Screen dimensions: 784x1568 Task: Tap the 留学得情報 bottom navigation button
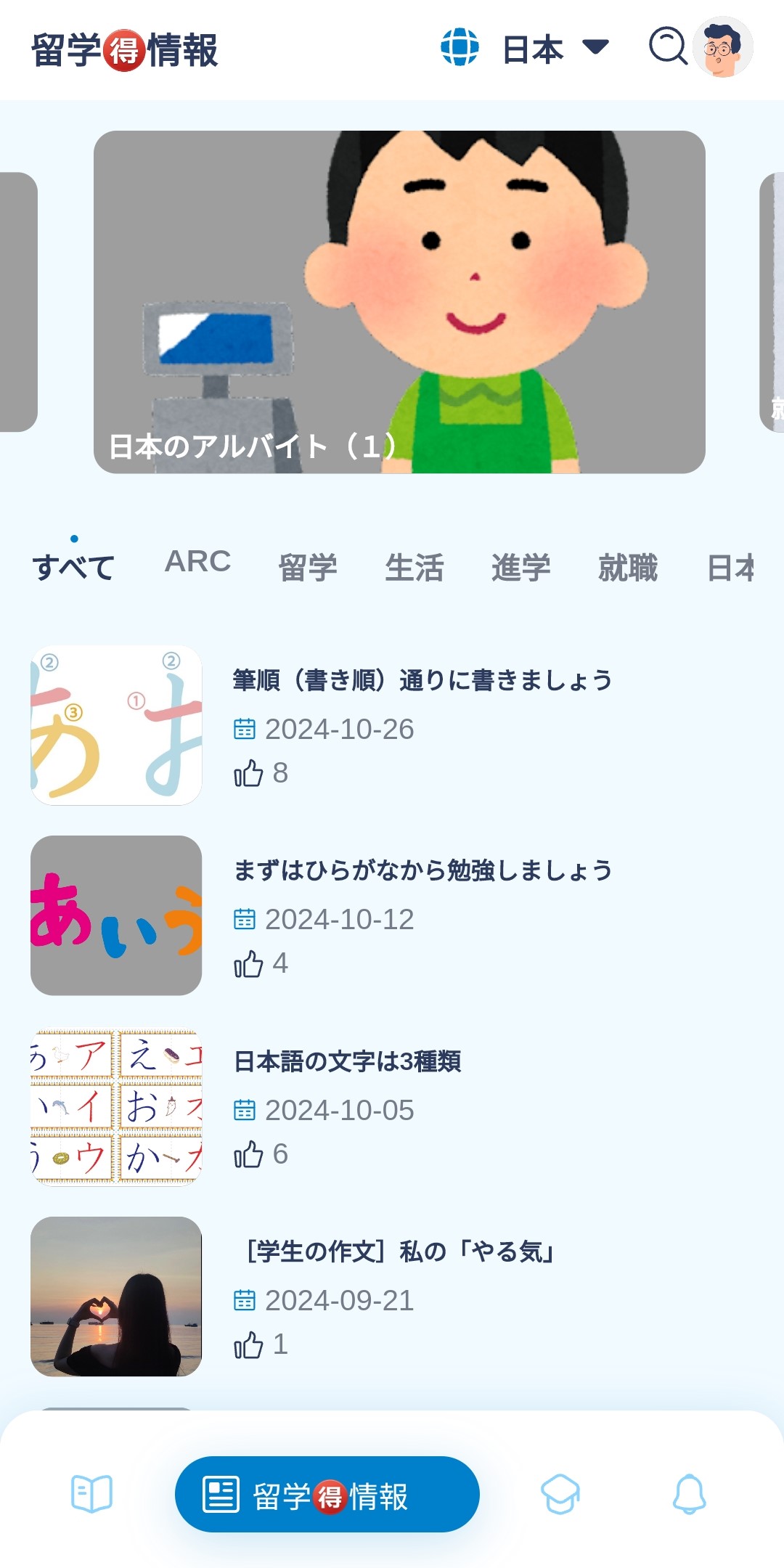click(x=327, y=1495)
